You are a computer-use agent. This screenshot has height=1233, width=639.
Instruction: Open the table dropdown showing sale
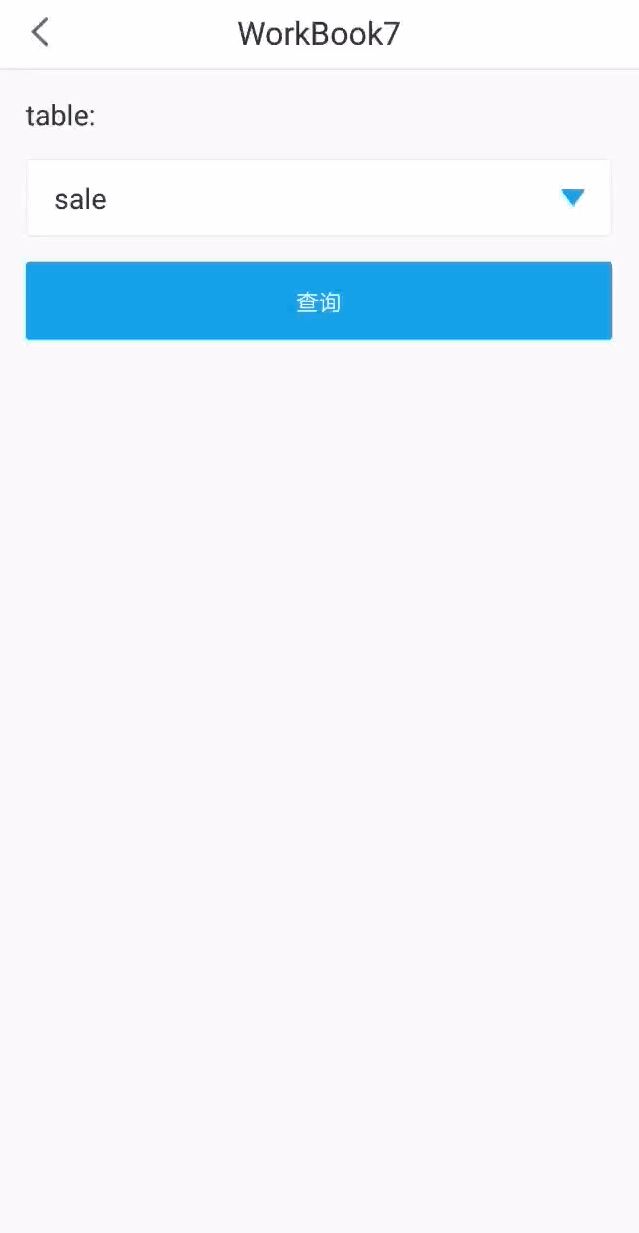click(318, 198)
